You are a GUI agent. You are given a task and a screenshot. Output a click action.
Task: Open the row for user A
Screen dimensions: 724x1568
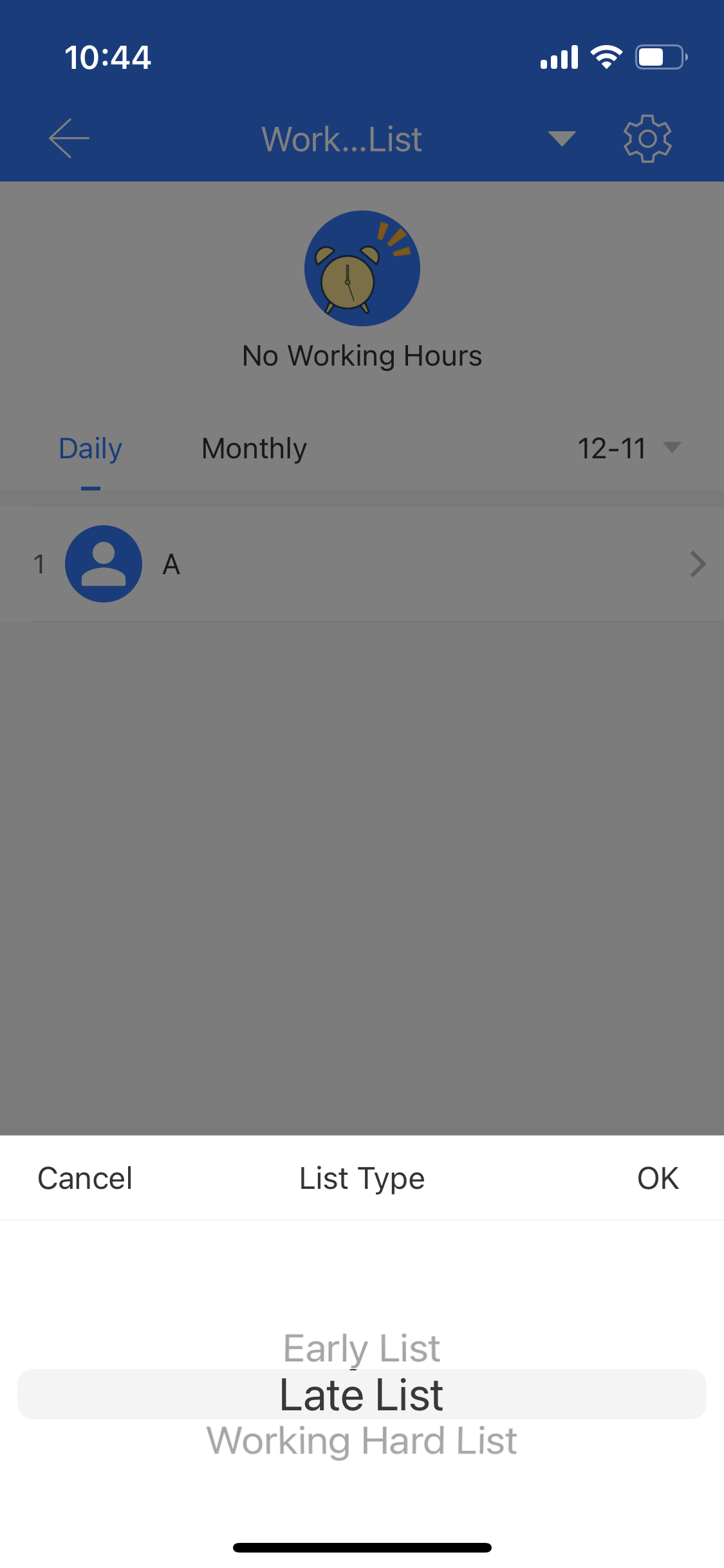pos(362,564)
